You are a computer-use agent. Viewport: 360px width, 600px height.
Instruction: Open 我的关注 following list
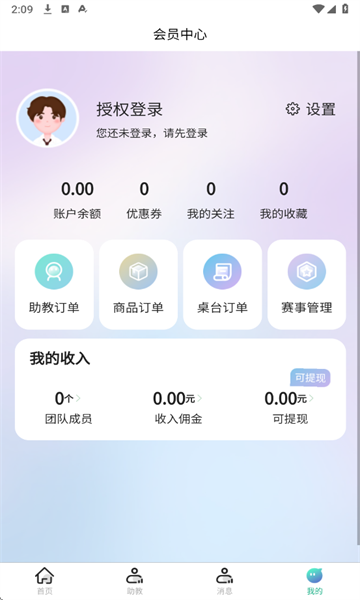pyautogui.click(x=211, y=200)
